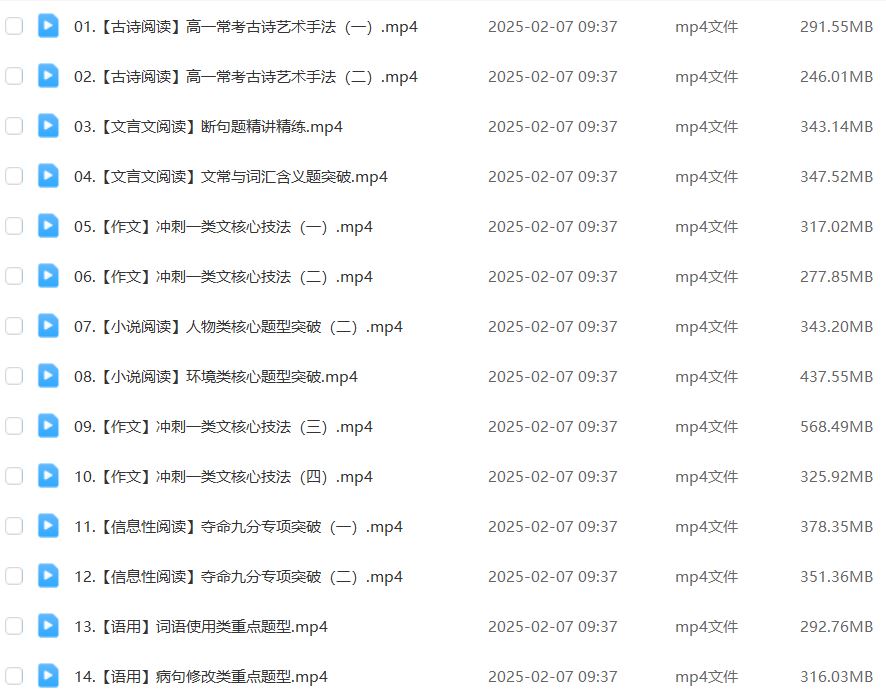Open 13 词语使用类重点题型.mp4
Screen dimensions: 886x692
200,627
